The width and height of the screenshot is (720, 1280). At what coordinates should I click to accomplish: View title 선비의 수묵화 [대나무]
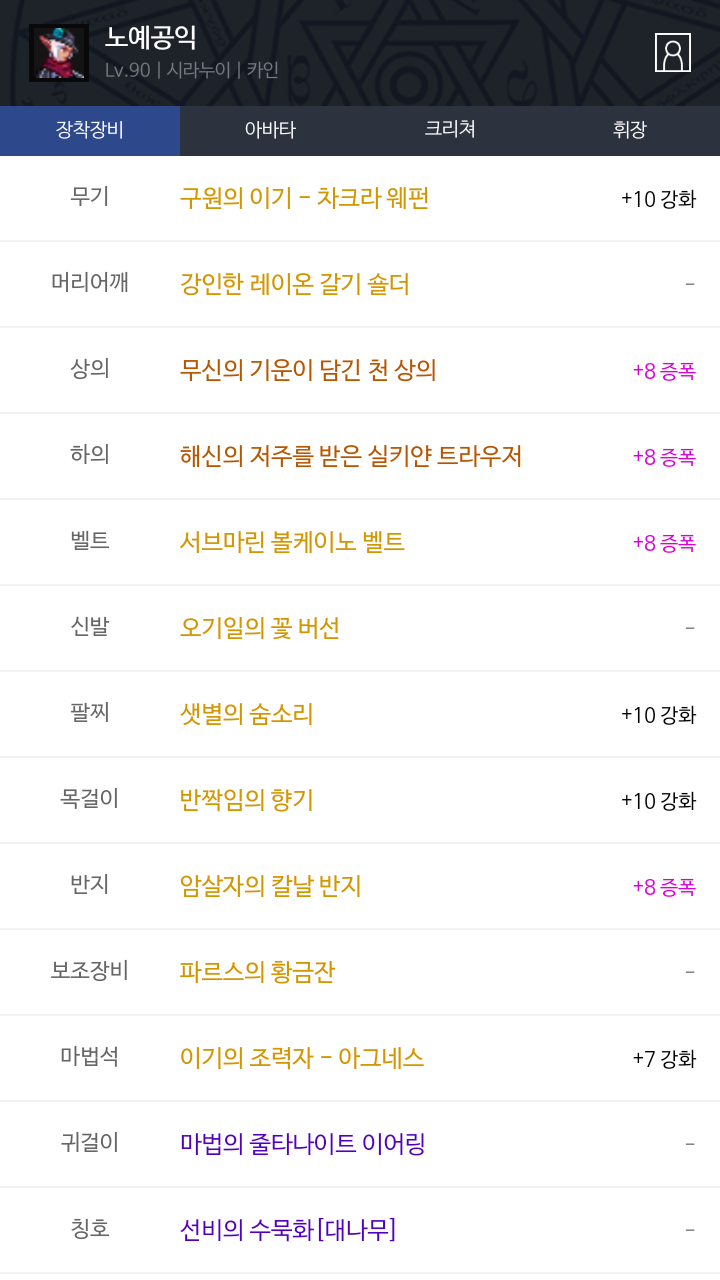tap(288, 1230)
